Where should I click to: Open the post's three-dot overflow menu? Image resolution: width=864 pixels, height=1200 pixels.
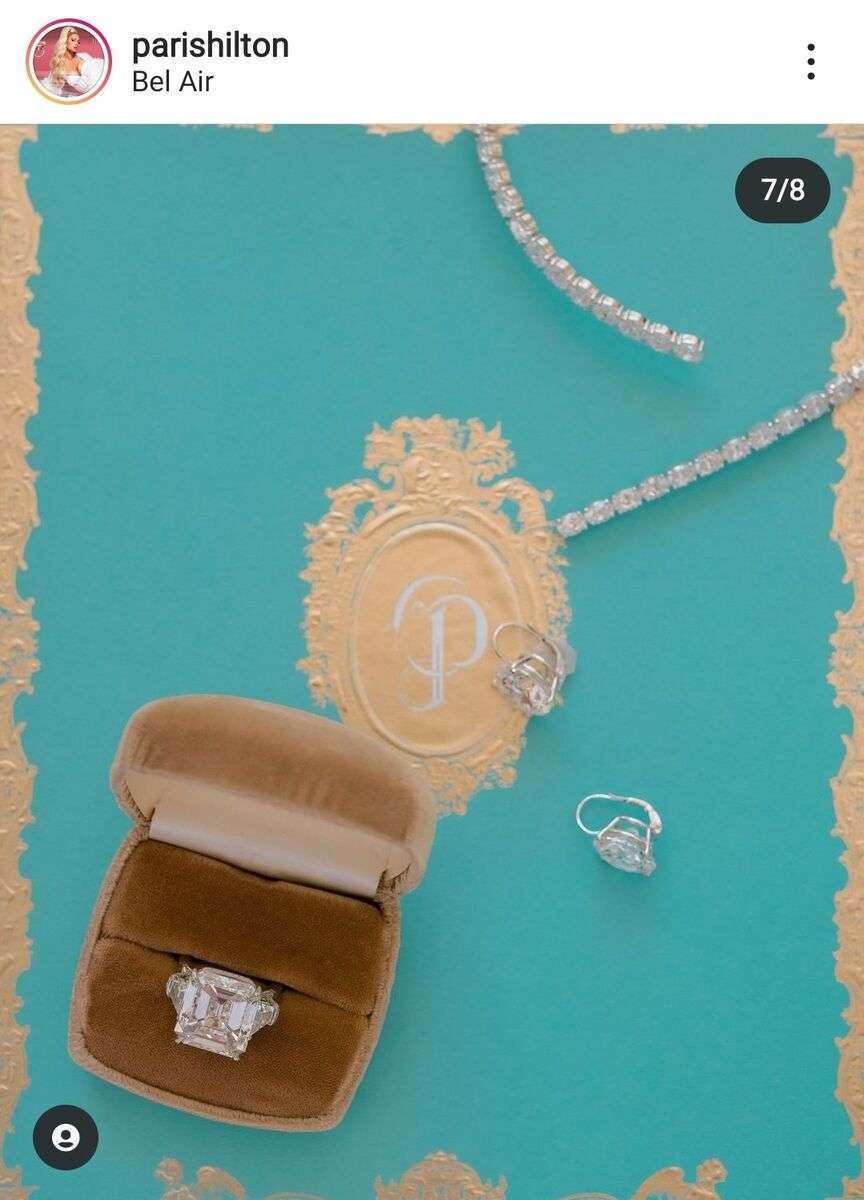(x=810, y=62)
